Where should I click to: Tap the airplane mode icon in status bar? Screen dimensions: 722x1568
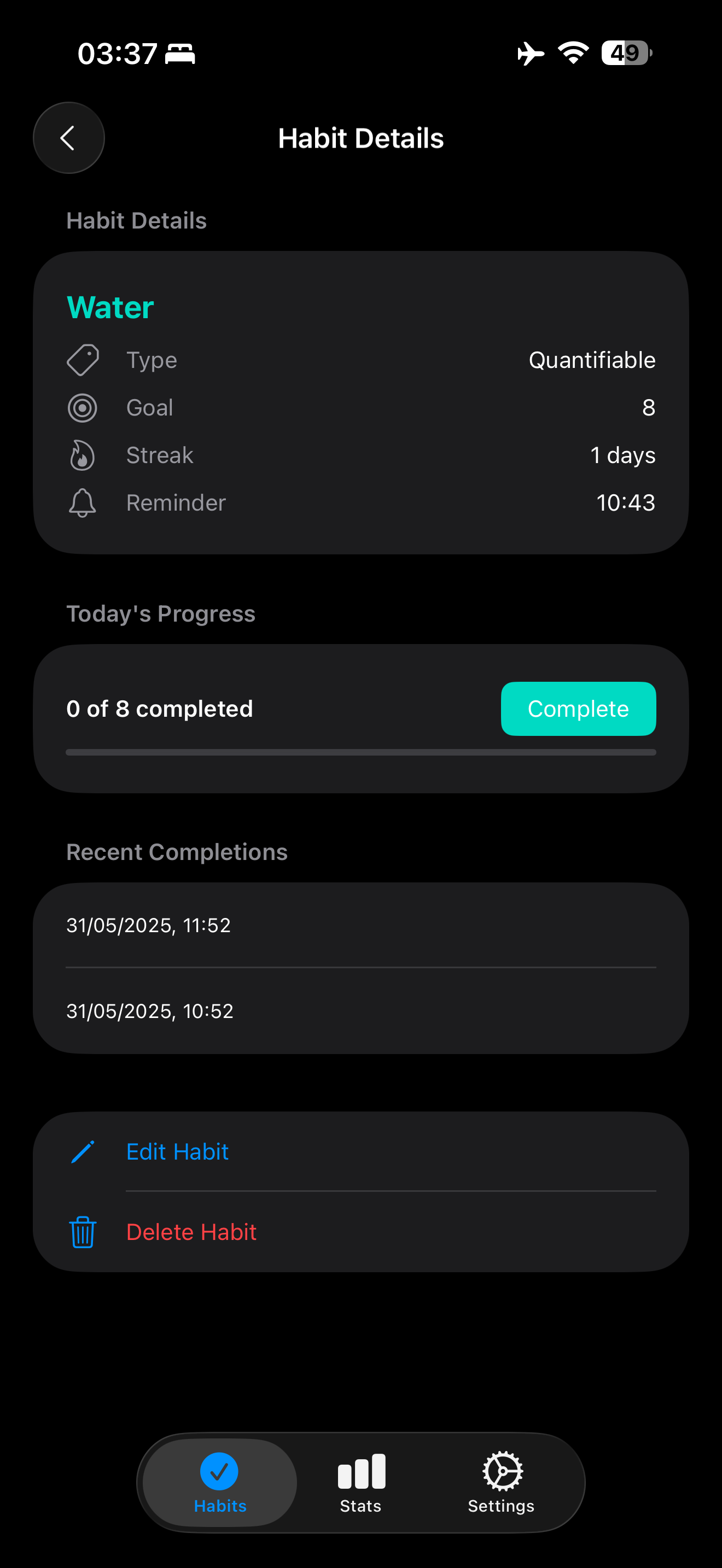click(529, 53)
